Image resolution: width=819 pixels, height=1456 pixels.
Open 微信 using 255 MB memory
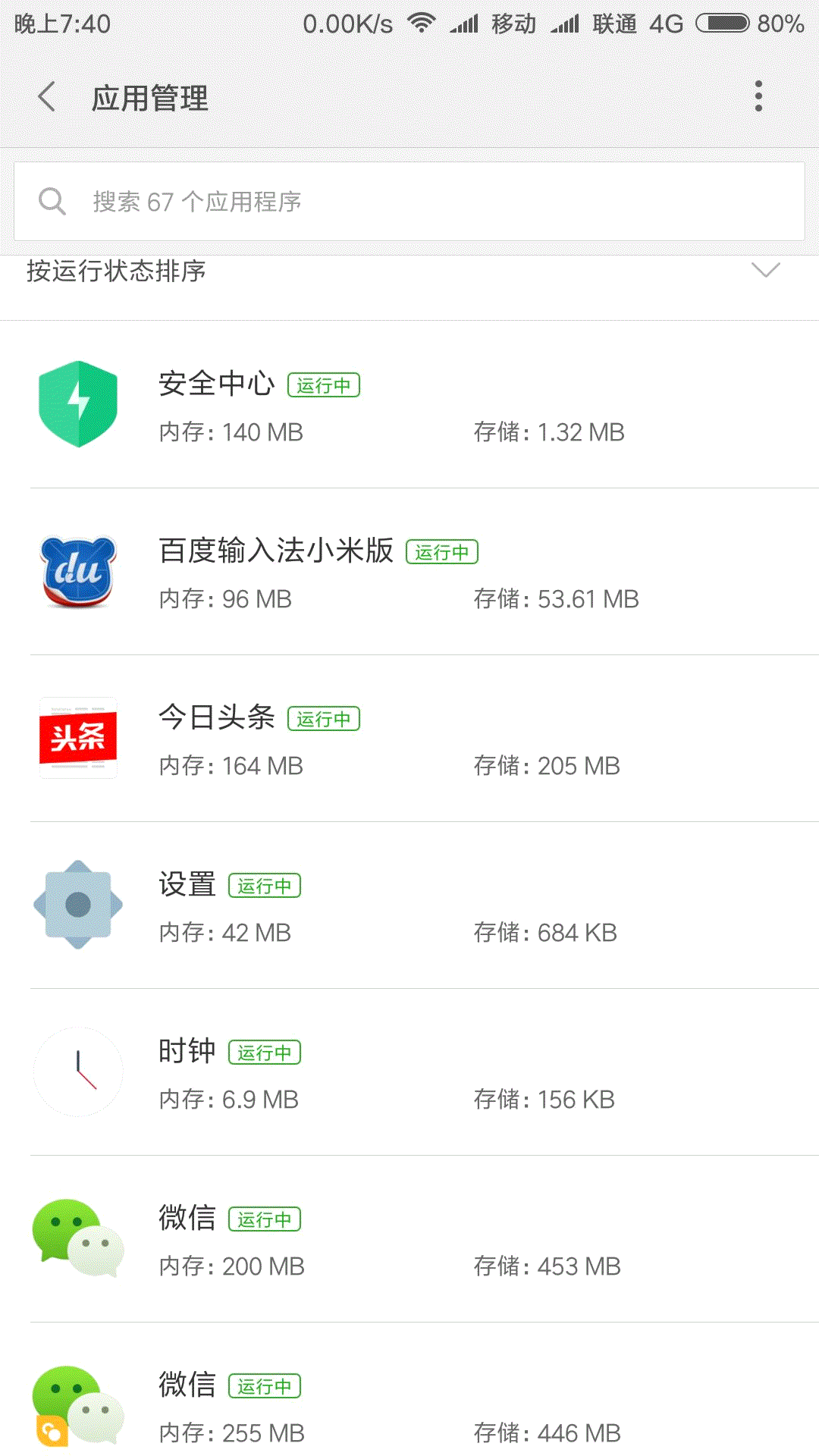click(x=409, y=1406)
